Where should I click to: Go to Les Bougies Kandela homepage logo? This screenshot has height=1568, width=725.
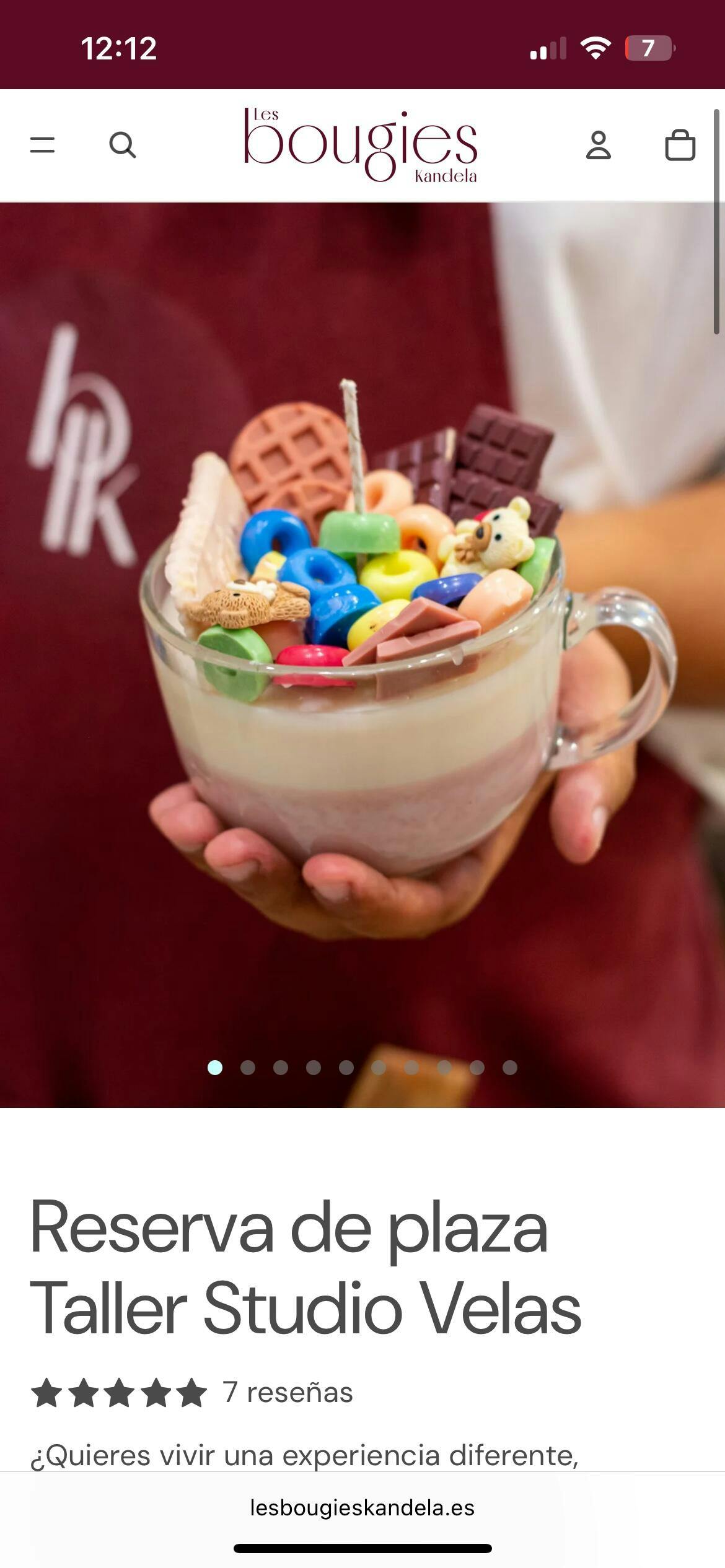click(x=361, y=146)
